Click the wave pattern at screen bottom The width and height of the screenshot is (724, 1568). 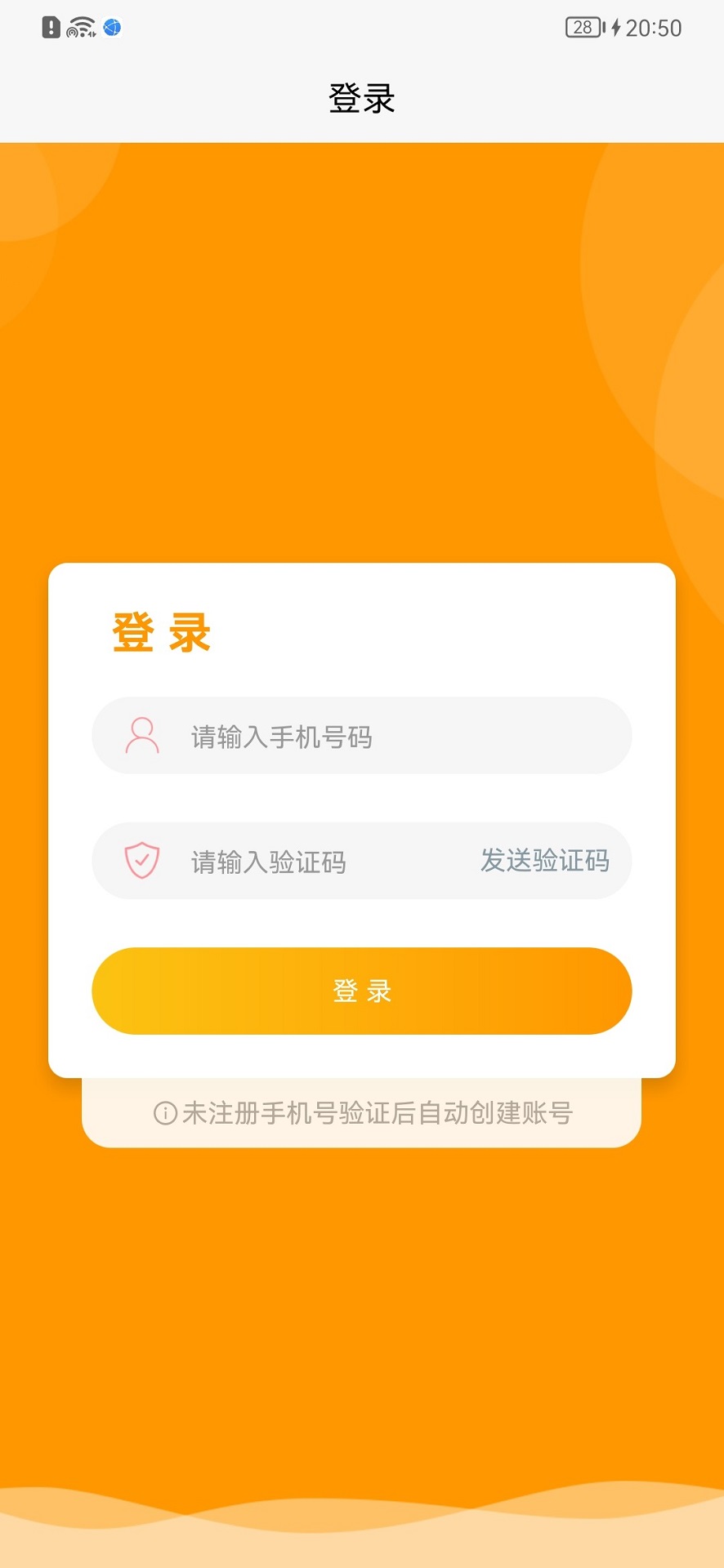361,1519
